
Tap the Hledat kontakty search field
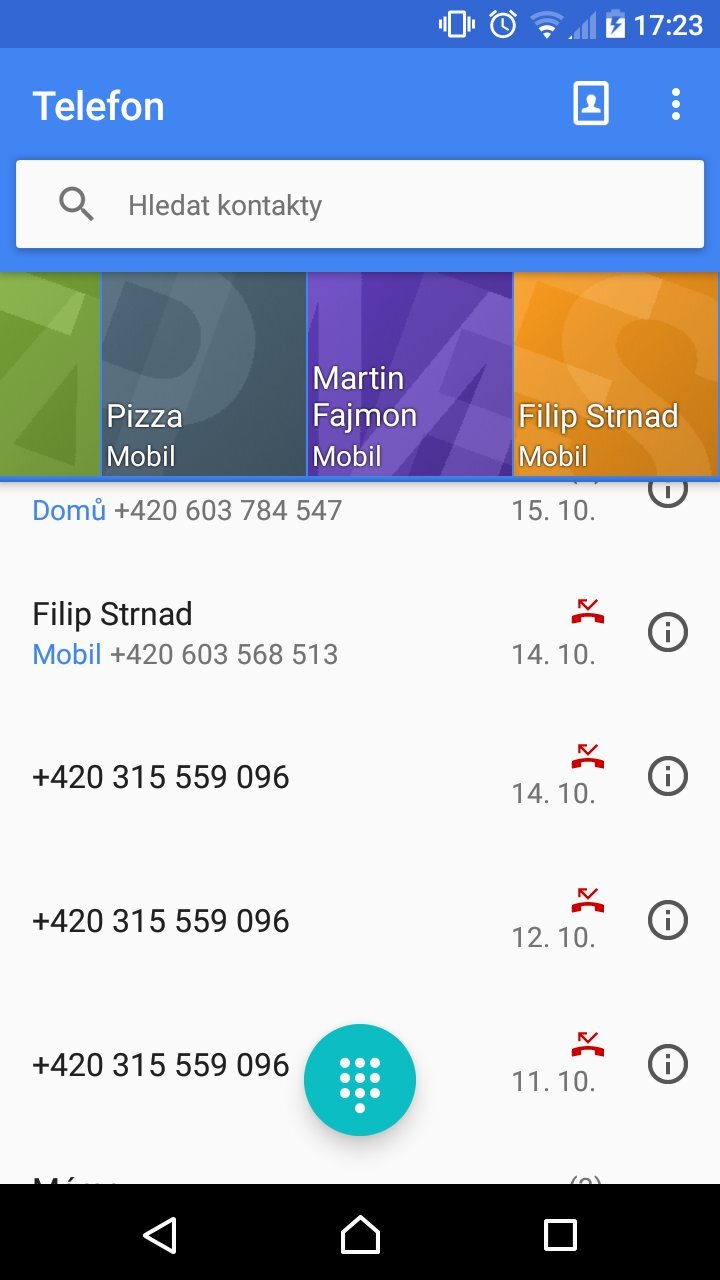click(360, 205)
